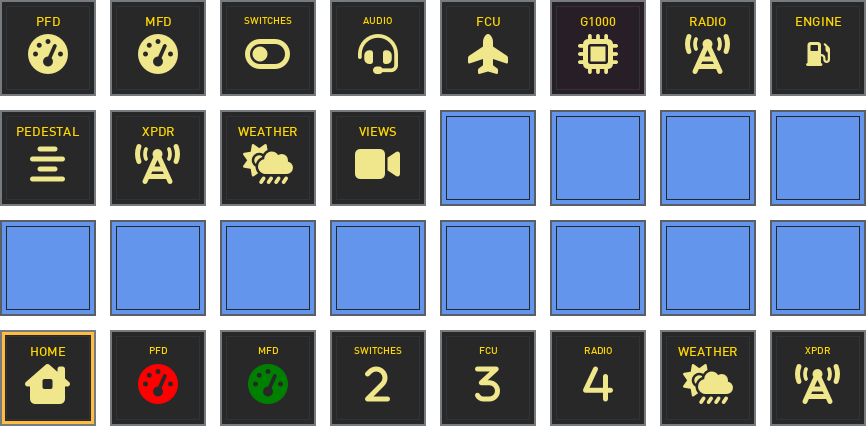Tap the Switches button numbered 2
The image size is (866, 426).
378,378
